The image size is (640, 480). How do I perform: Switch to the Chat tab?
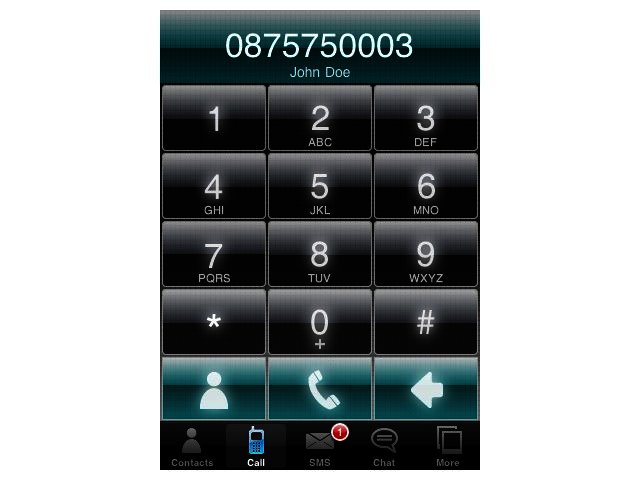[x=384, y=446]
